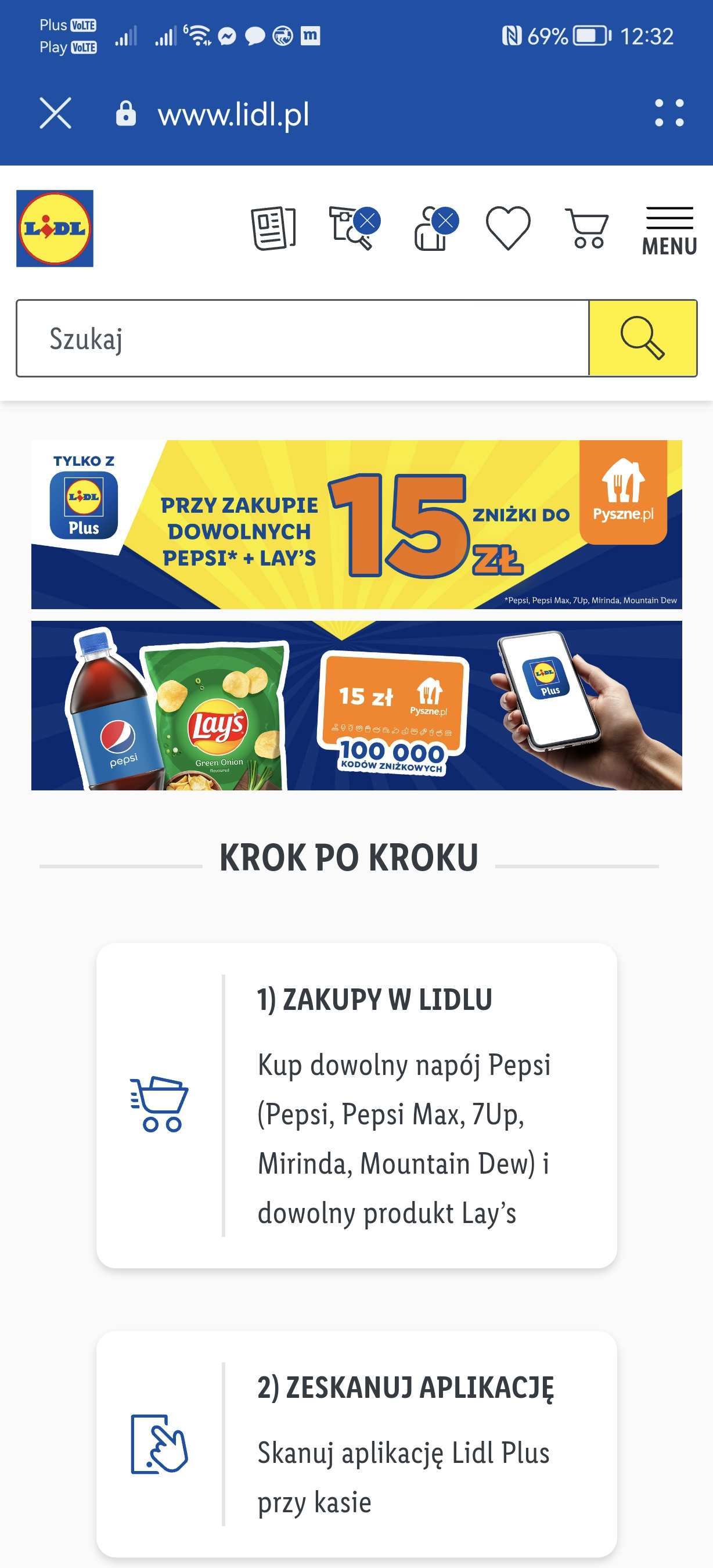Open the Lidl leaflets newspaper icon
Viewport: 713px width, 1568px height.
(273, 228)
